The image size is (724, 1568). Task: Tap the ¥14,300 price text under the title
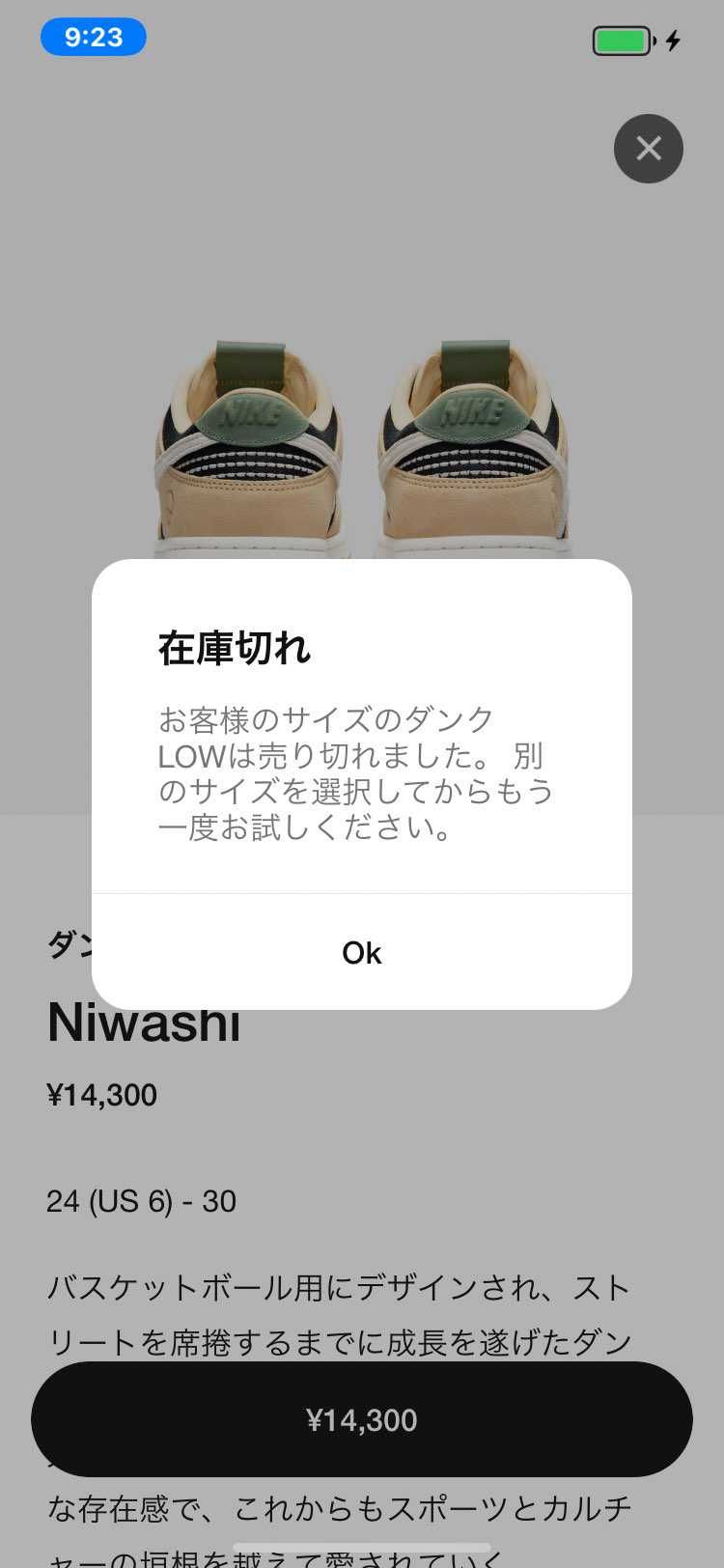point(101,1094)
